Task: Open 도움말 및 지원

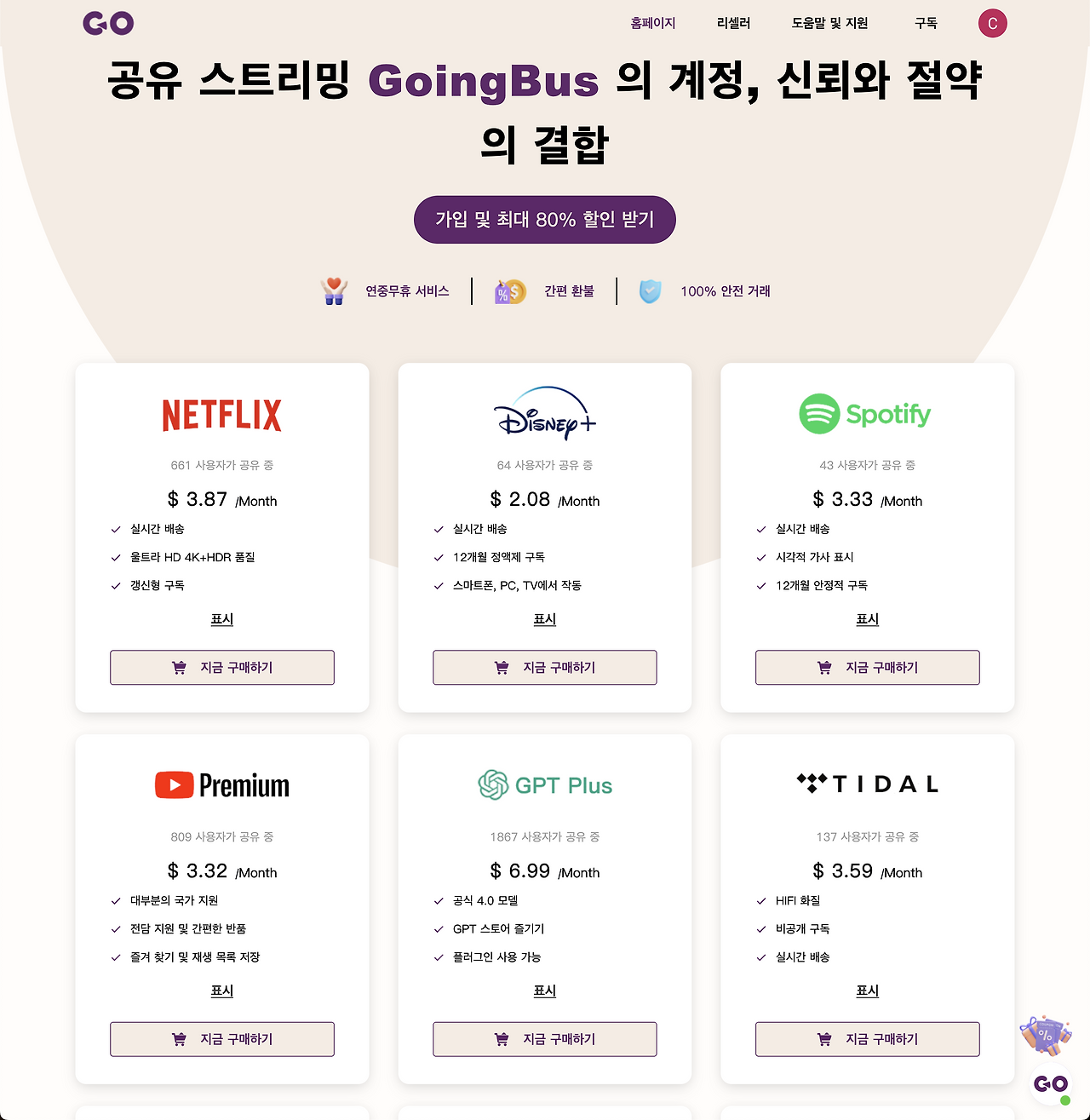Action: pyautogui.click(x=829, y=23)
